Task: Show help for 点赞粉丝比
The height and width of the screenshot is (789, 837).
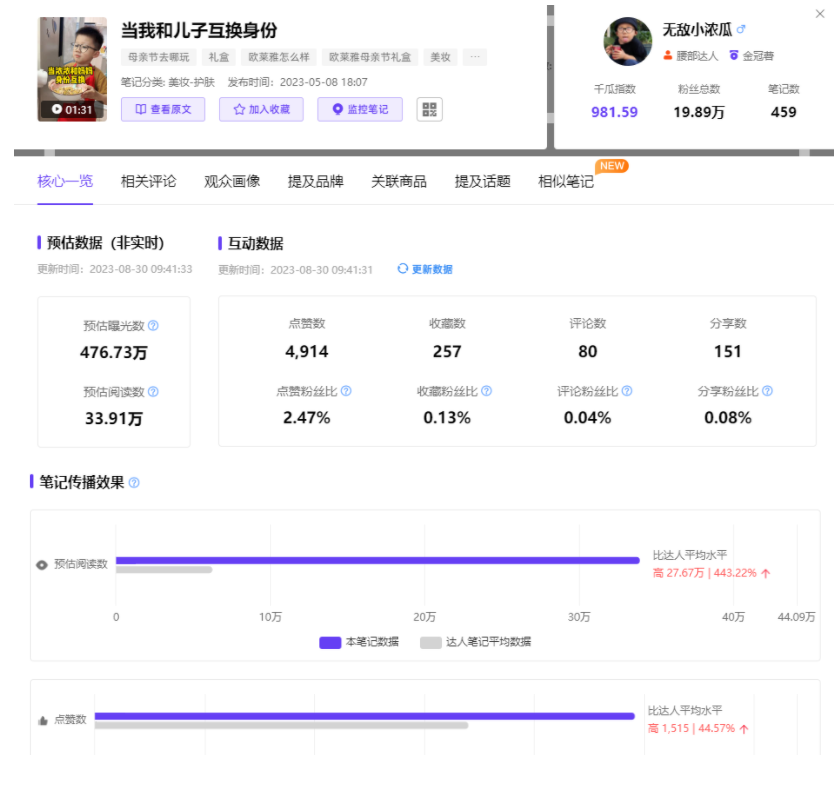Action: (346, 391)
